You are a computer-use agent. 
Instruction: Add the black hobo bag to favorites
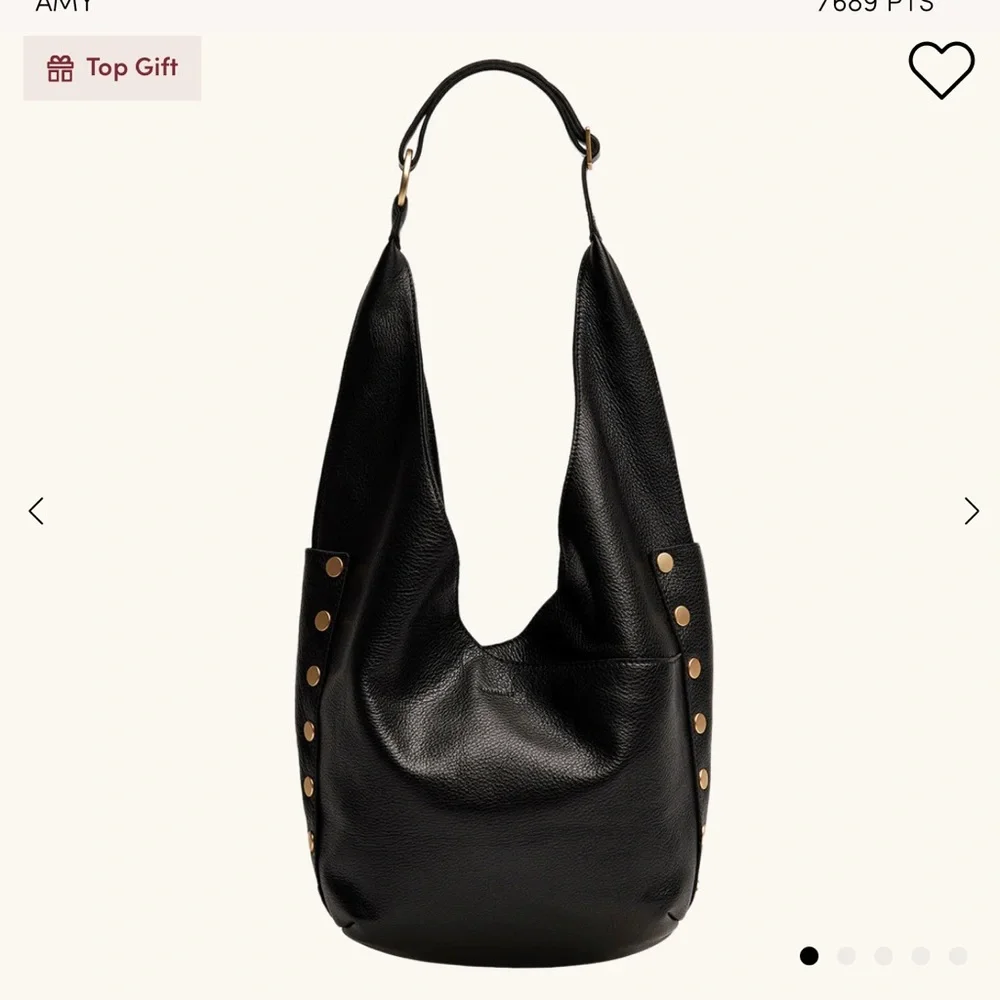click(x=941, y=69)
